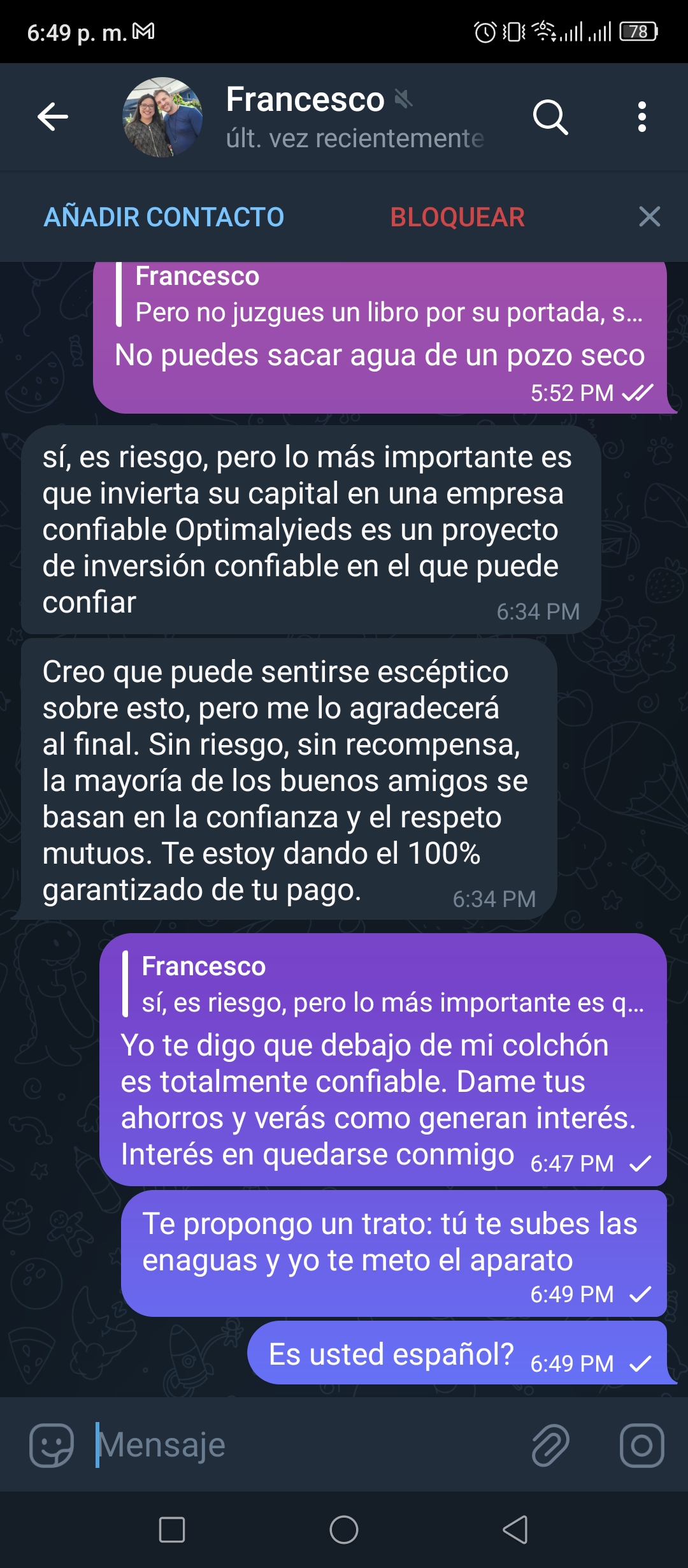Dismiss the add contact bar
Screen dimensions: 688x1568
point(649,217)
